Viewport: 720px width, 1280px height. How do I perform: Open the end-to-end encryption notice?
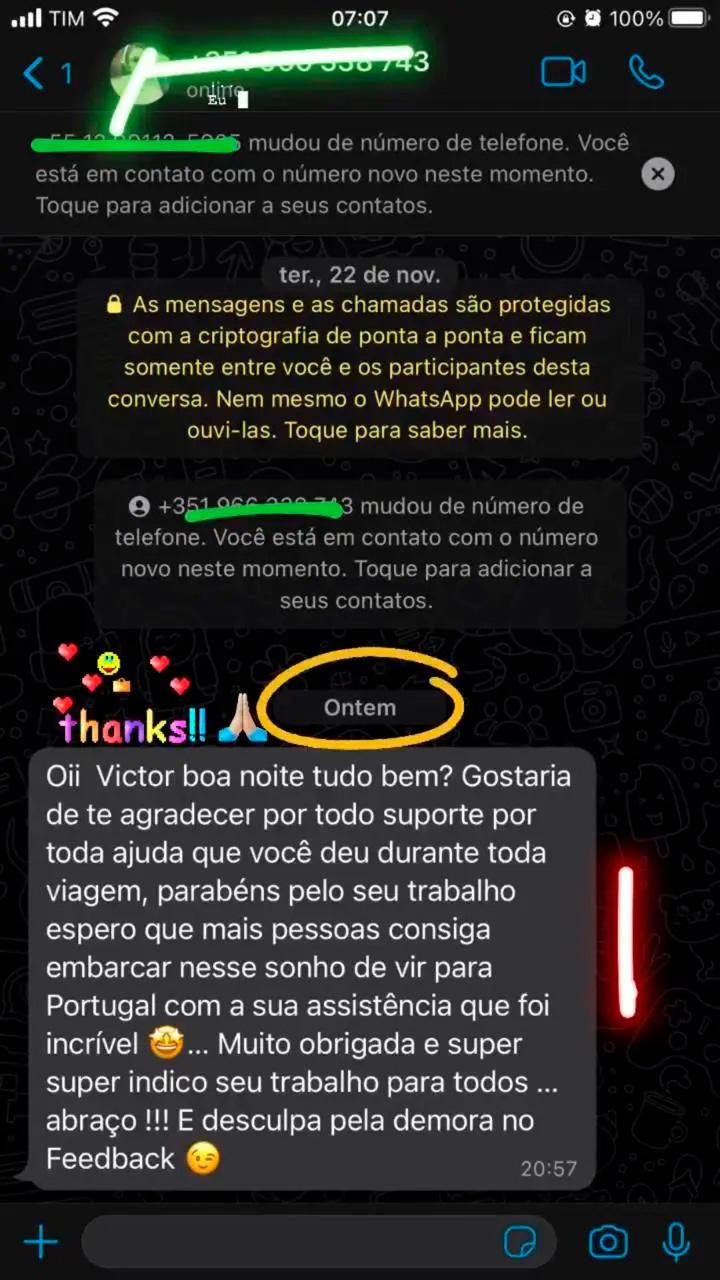(x=359, y=367)
